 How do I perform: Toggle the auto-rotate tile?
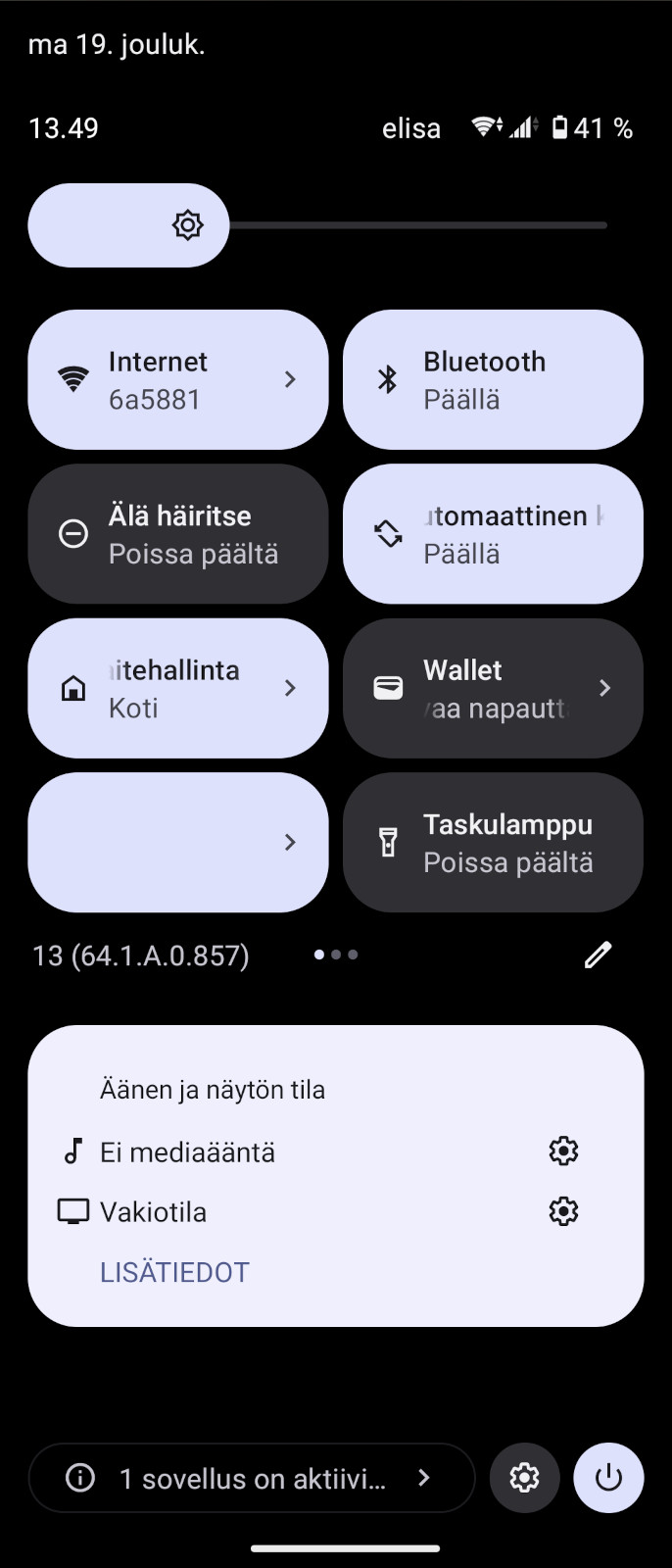click(x=493, y=534)
